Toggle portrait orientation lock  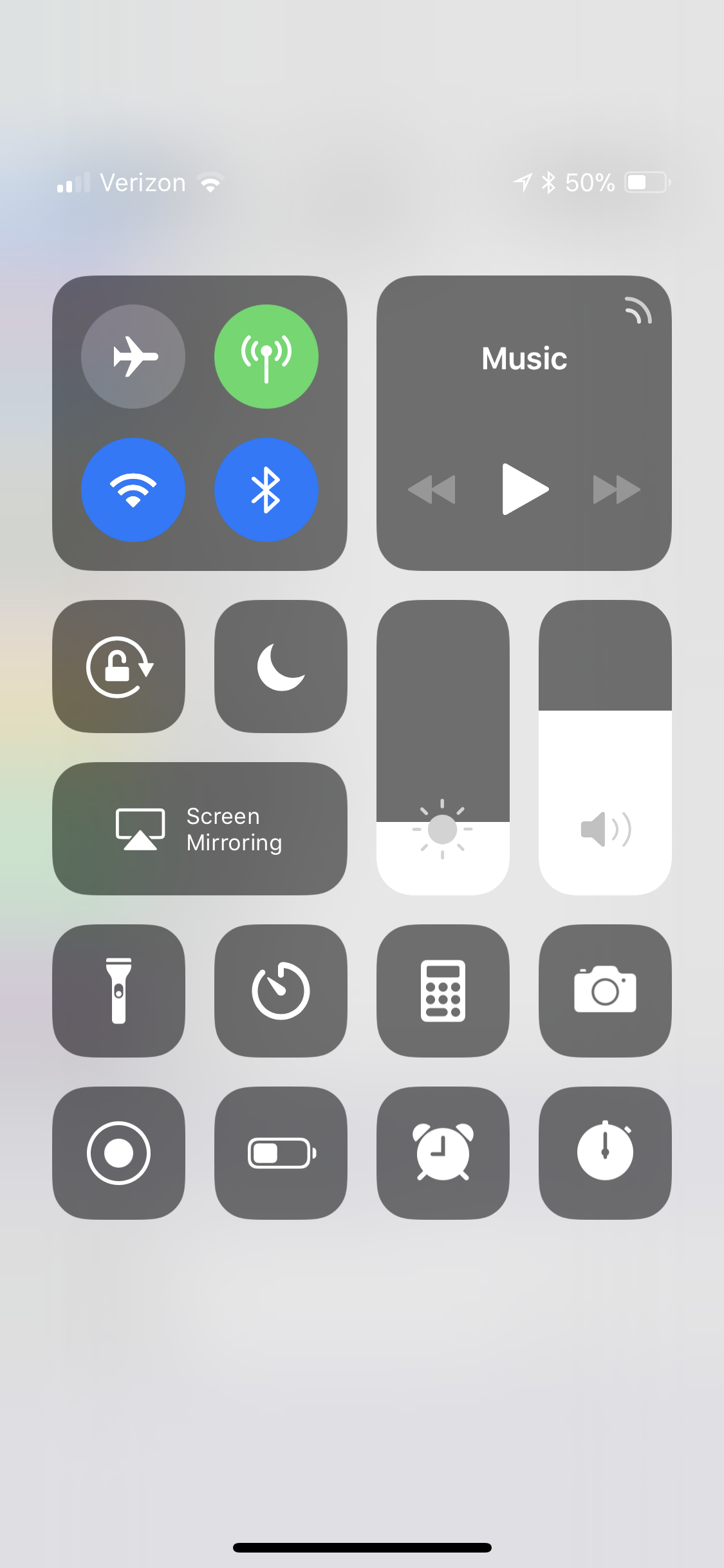(x=119, y=666)
